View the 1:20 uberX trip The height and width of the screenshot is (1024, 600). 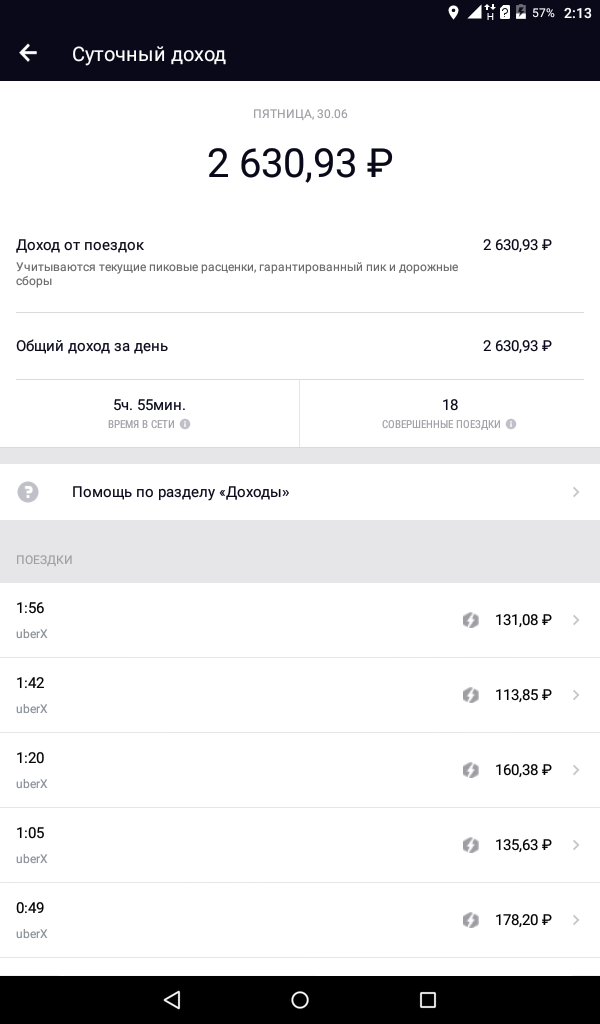pyautogui.click(x=300, y=770)
